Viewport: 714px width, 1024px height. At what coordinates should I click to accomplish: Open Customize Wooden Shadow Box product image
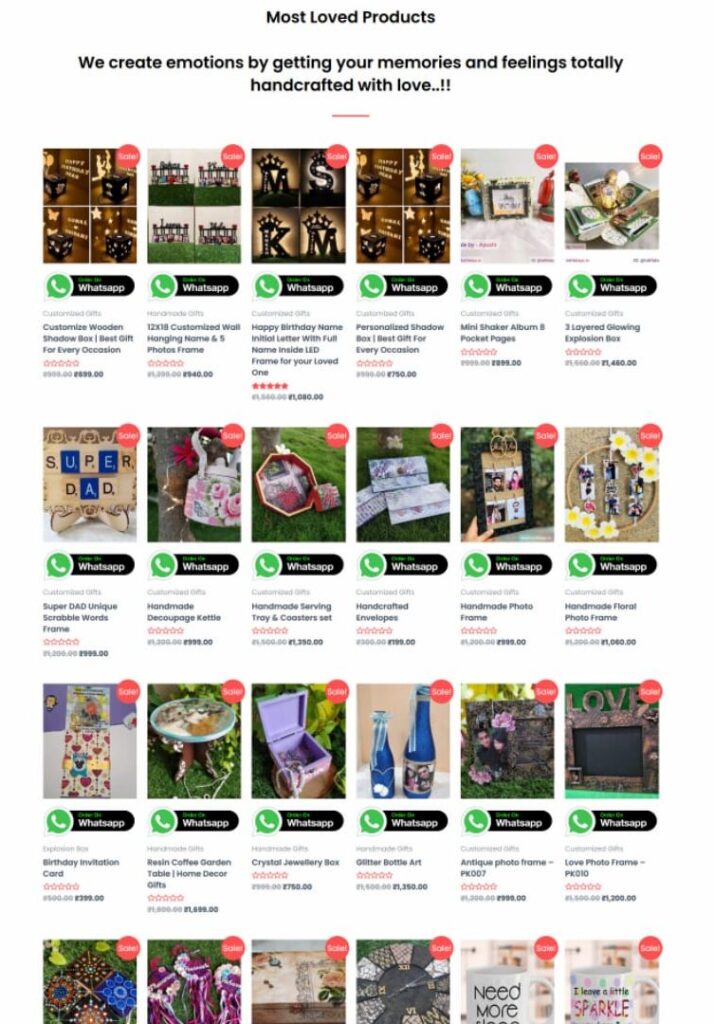[89, 206]
